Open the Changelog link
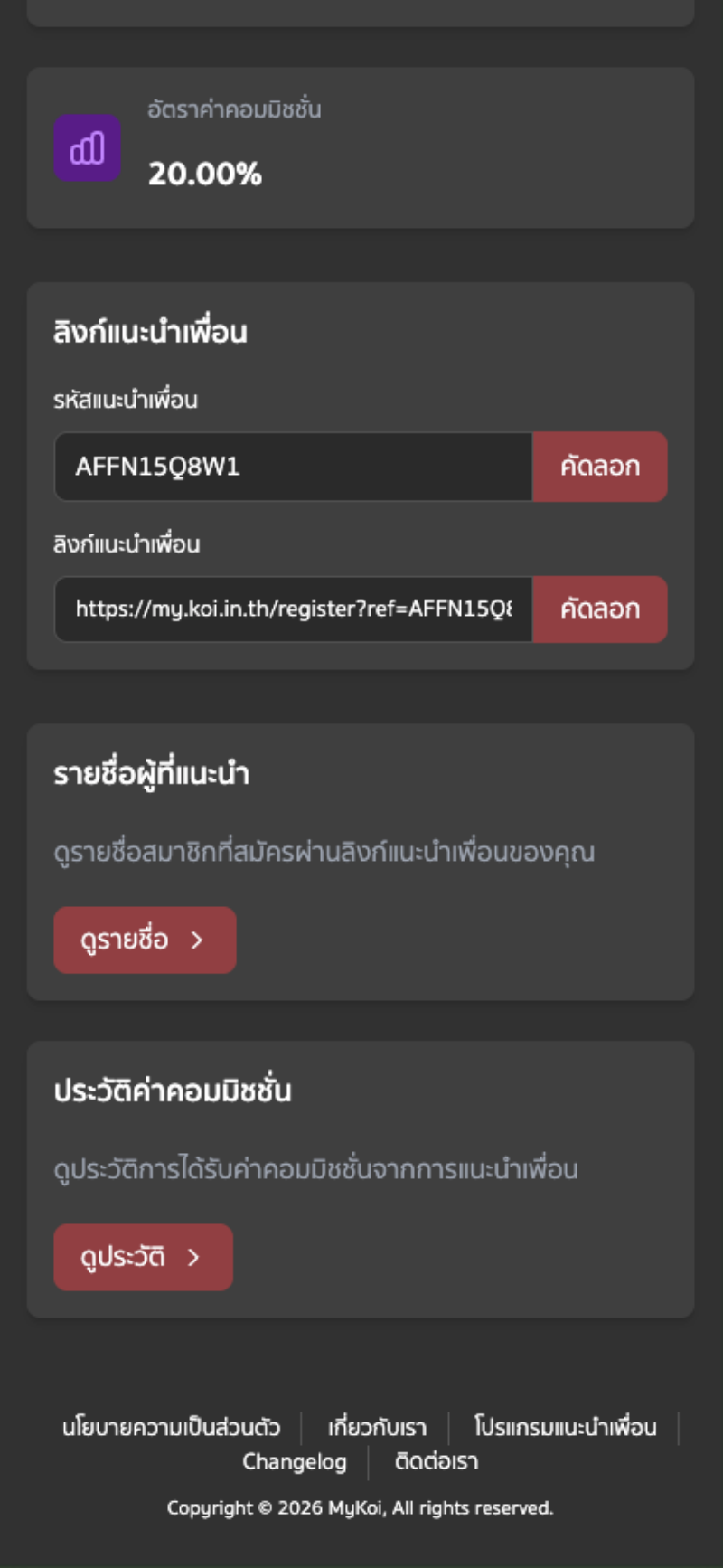Viewport: 723px width, 1568px height. point(295,1462)
